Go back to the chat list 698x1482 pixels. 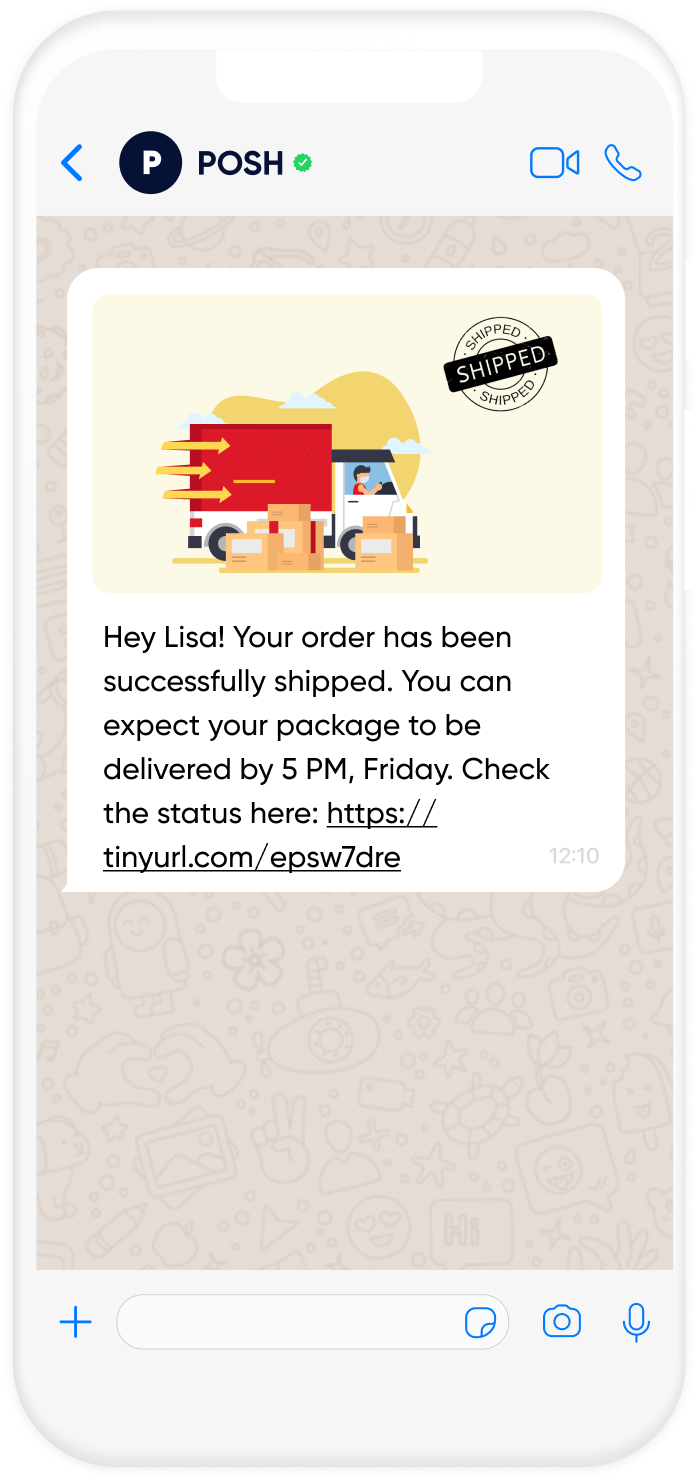pyautogui.click(x=72, y=163)
